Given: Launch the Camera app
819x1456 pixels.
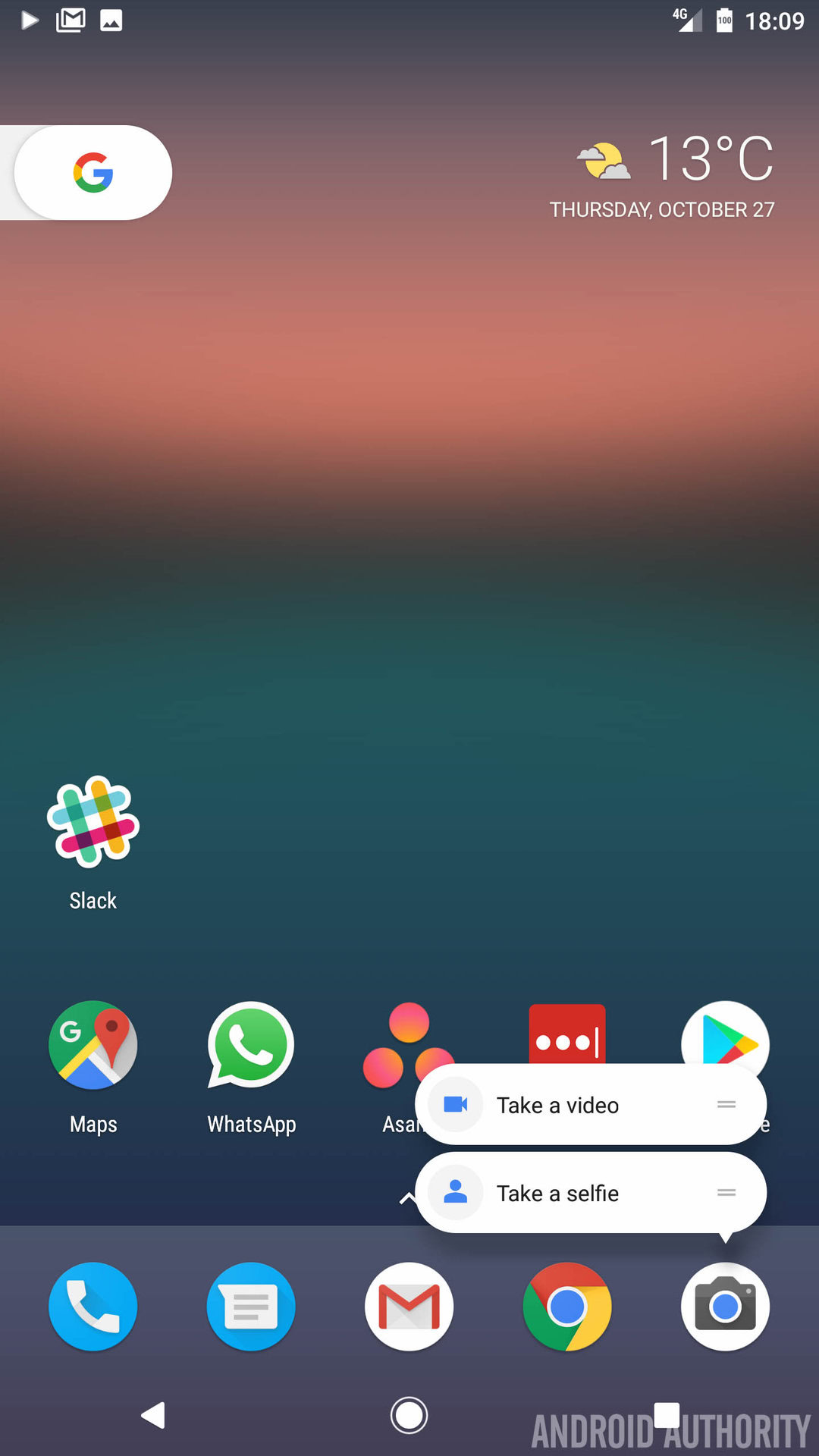Looking at the screenshot, I should (x=725, y=1306).
